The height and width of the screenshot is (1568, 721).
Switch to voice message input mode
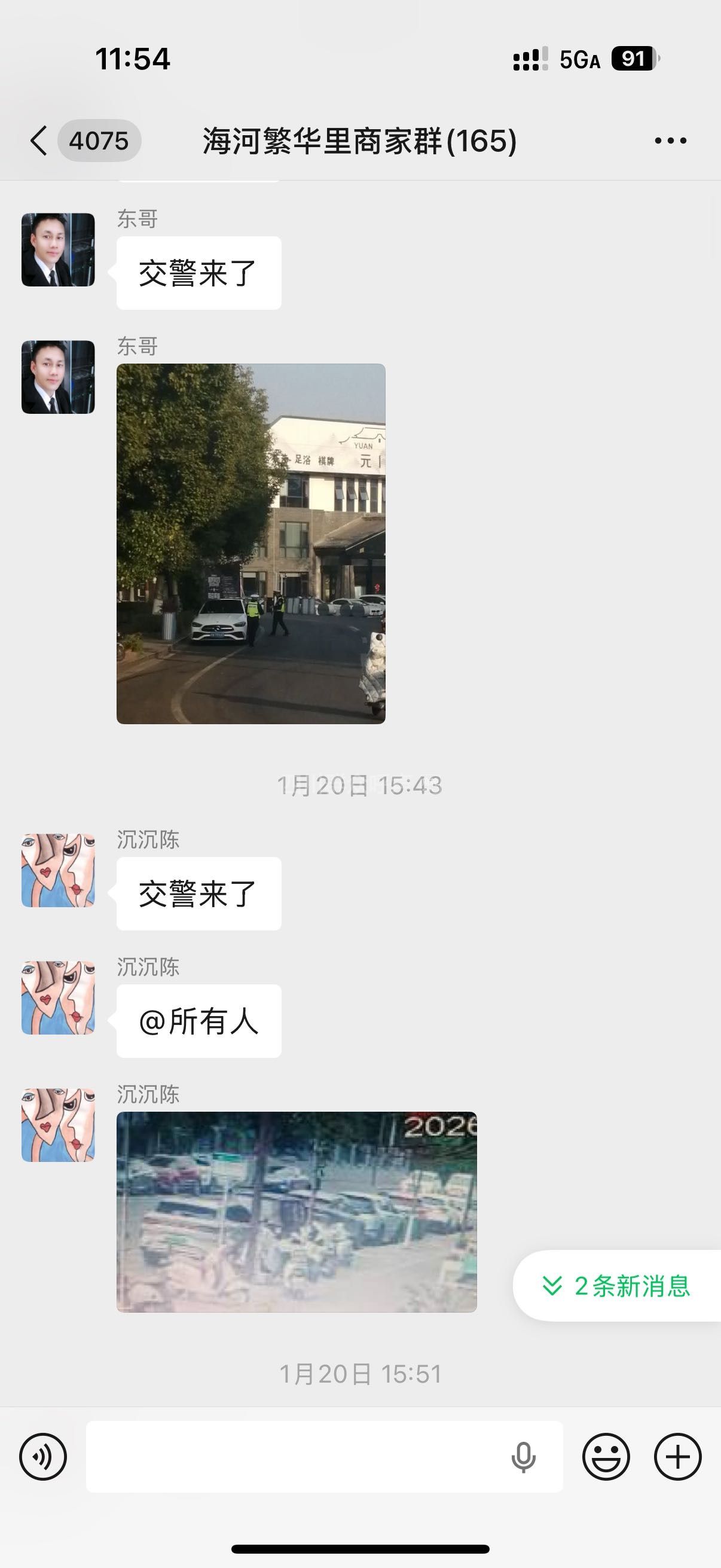[x=43, y=1457]
